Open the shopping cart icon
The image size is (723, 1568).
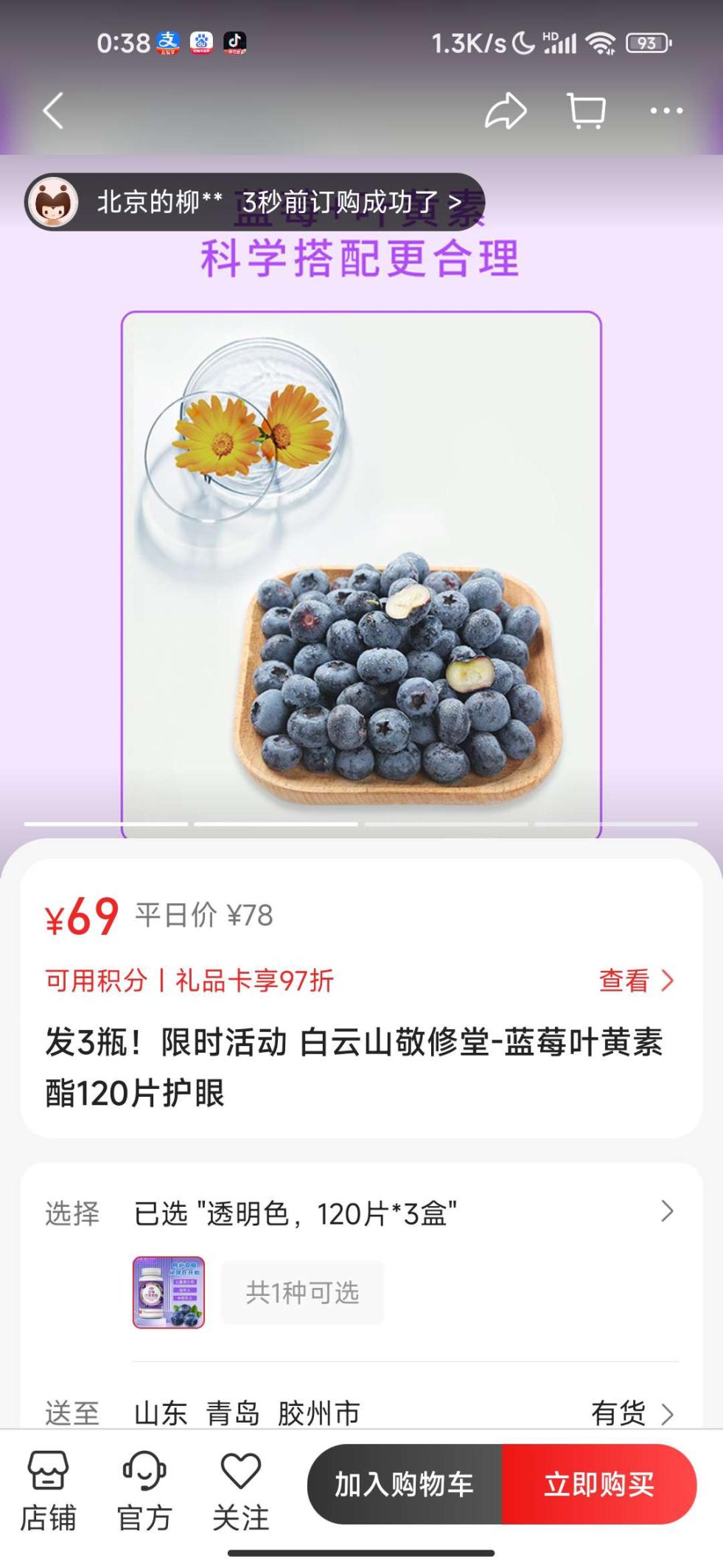[586, 111]
